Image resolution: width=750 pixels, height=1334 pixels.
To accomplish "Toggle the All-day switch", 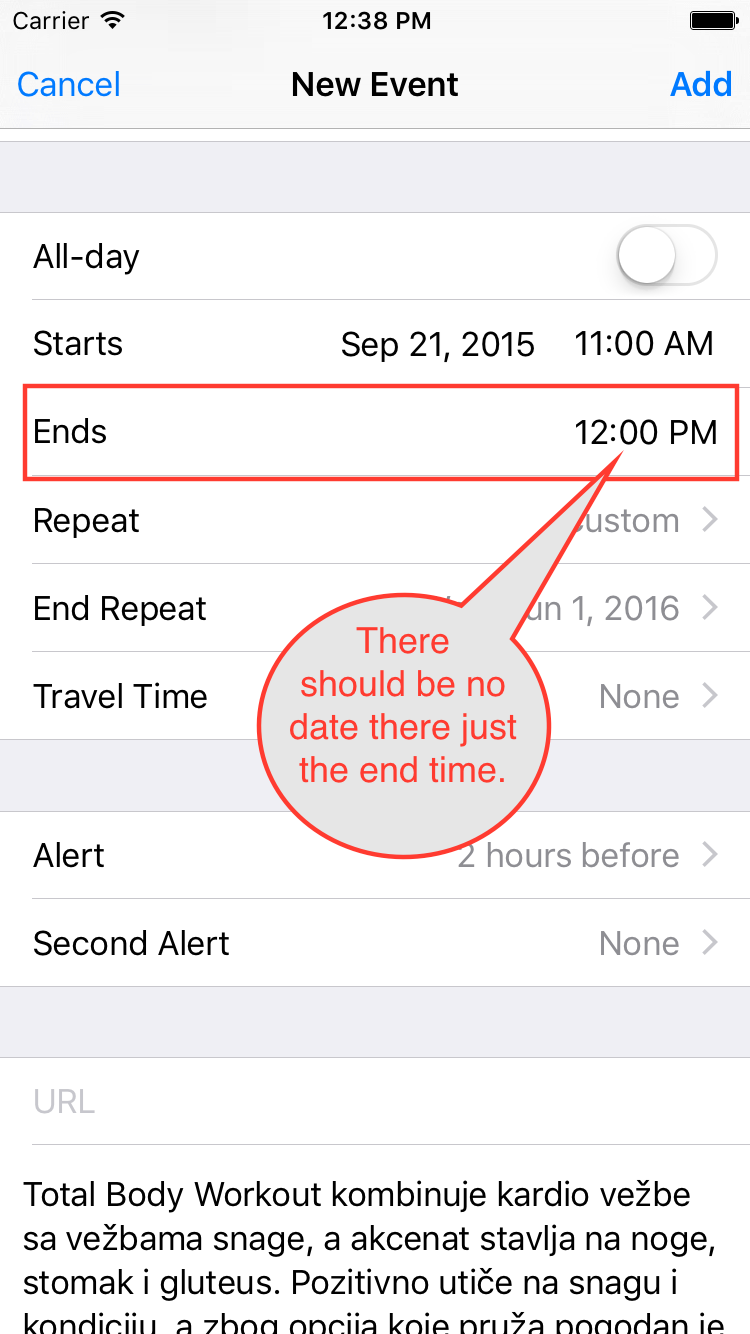I will [667, 257].
